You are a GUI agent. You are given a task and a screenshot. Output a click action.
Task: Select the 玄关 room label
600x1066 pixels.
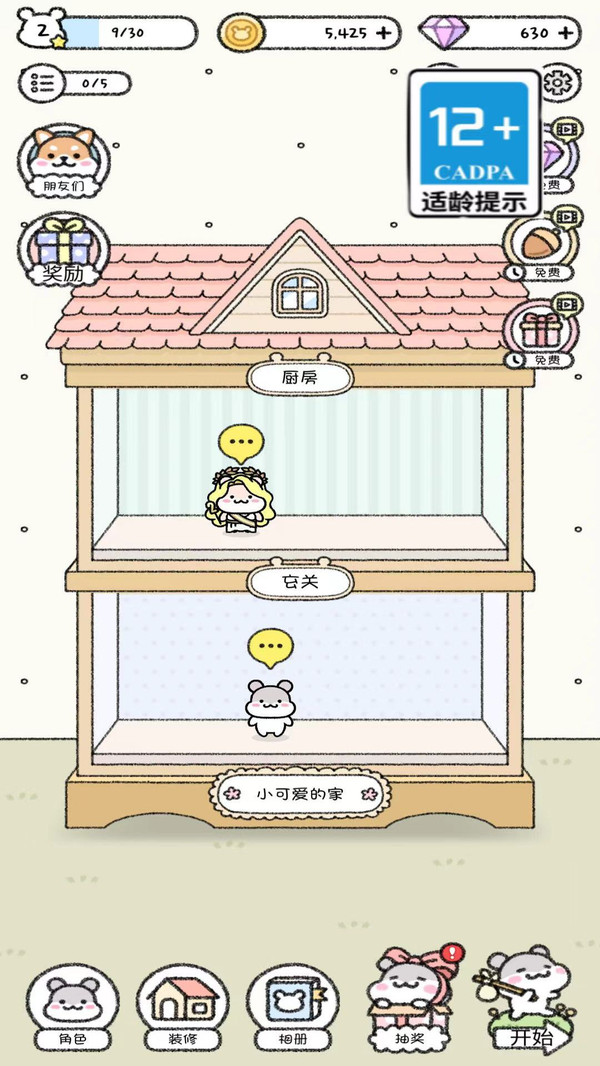pos(300,581)
